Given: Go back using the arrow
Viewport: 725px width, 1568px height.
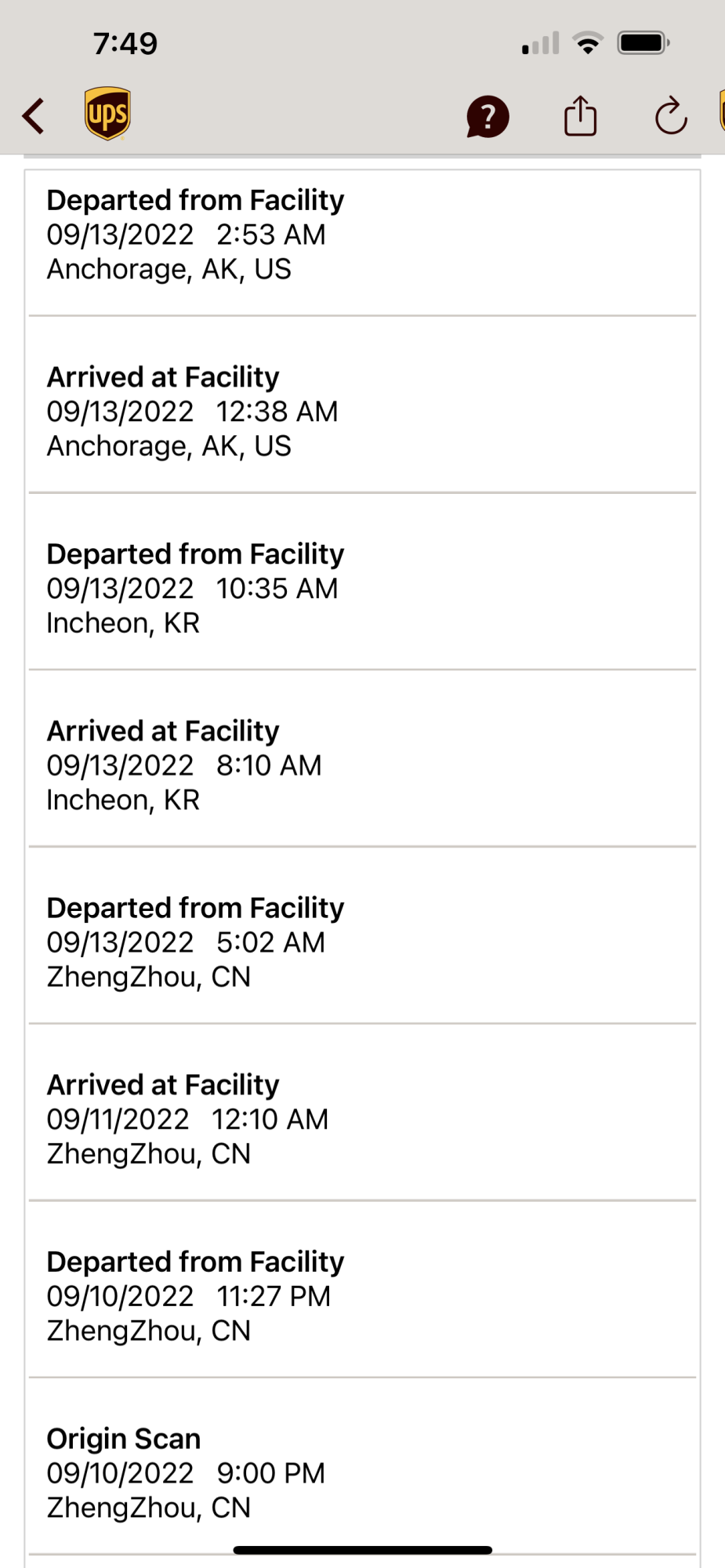Looking at the screenshot, I should (34, 116).
